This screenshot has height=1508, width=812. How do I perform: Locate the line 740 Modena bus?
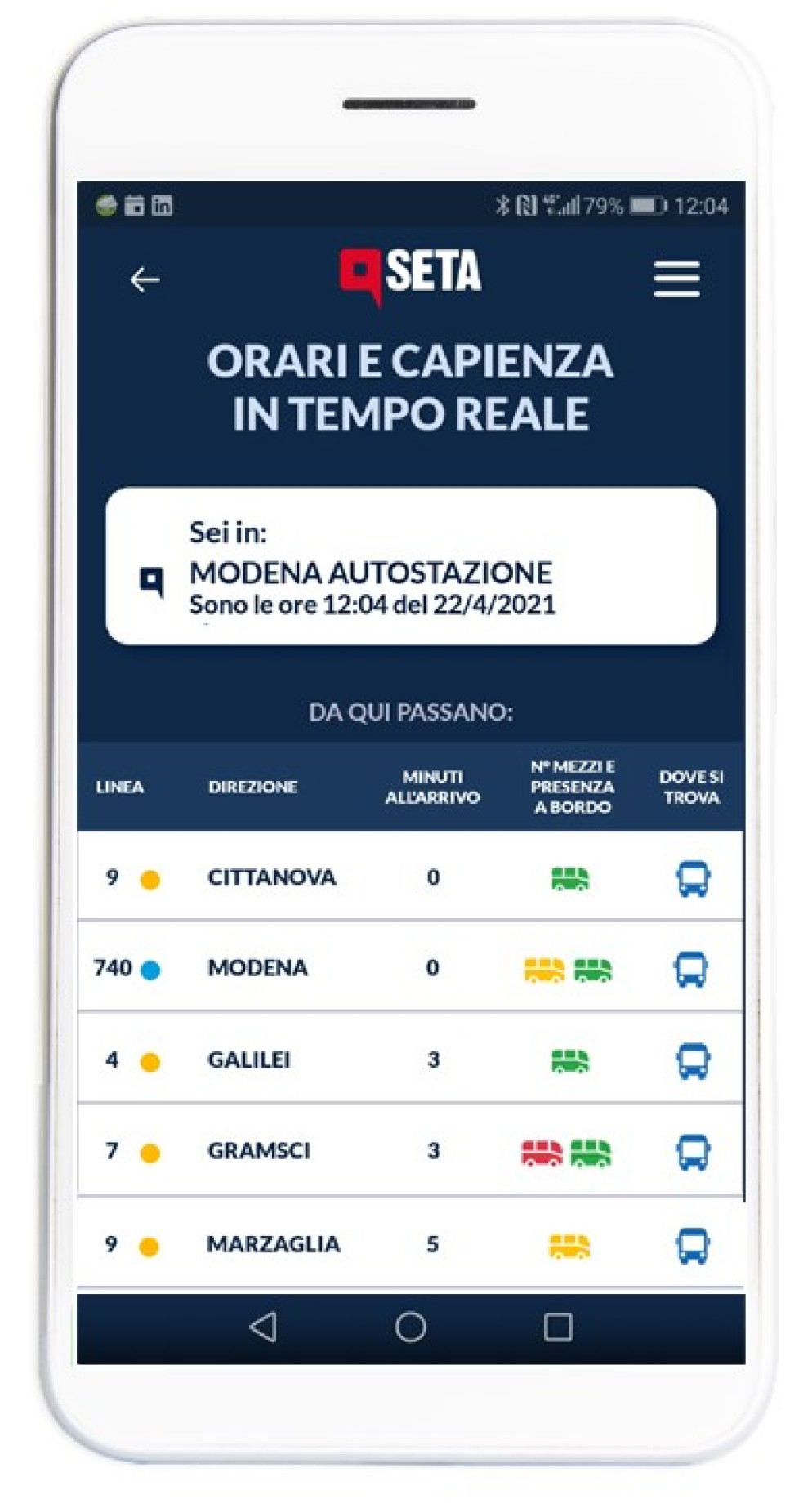[x=690, y=970]
